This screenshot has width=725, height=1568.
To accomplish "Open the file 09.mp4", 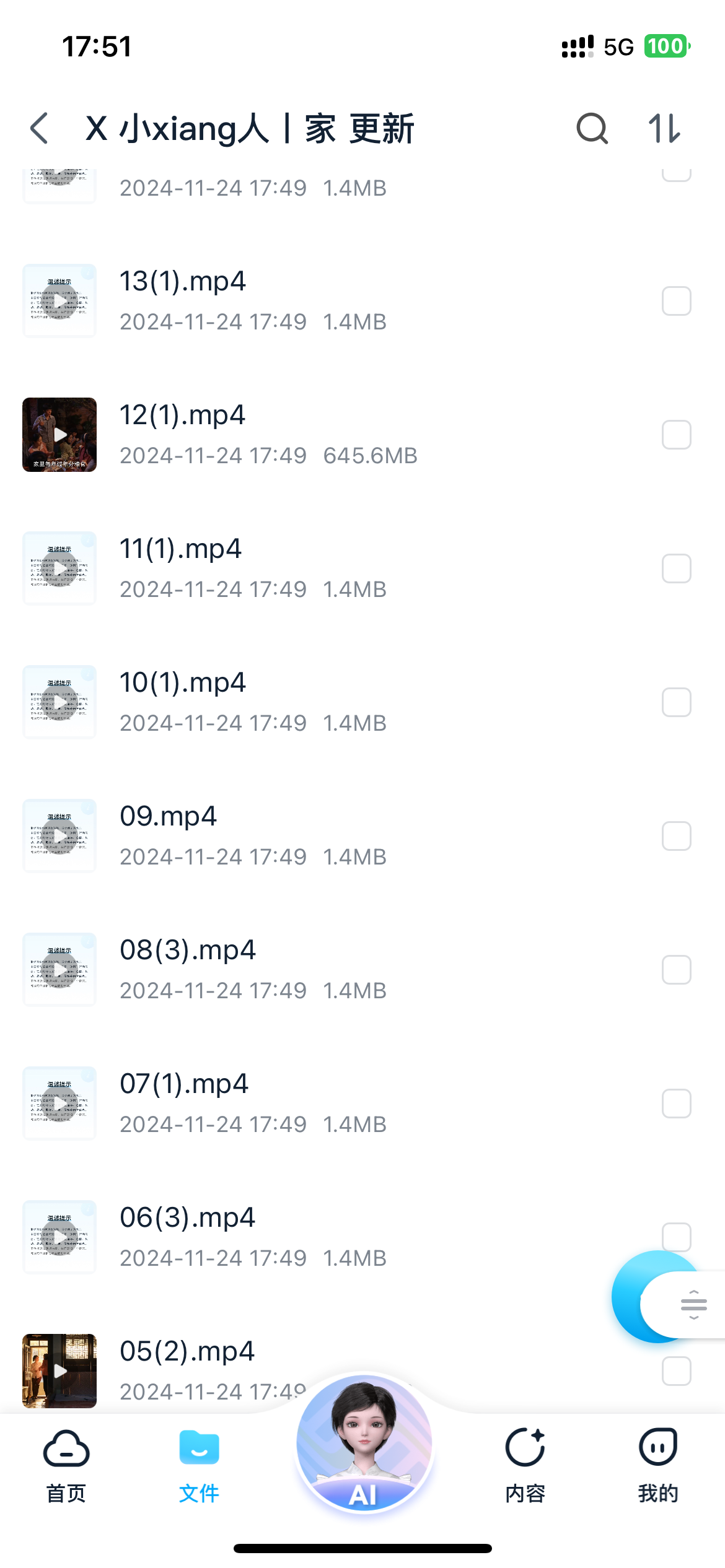I will (168, 817).
